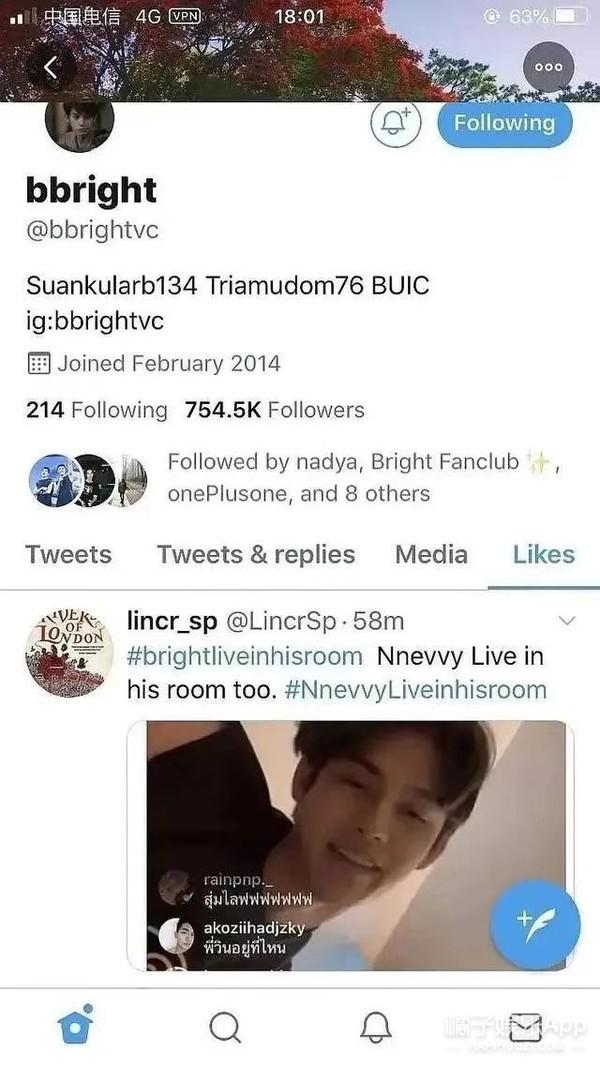Compose a new tweet
This screenshot has height=1067, width=600.
point(536,925)
